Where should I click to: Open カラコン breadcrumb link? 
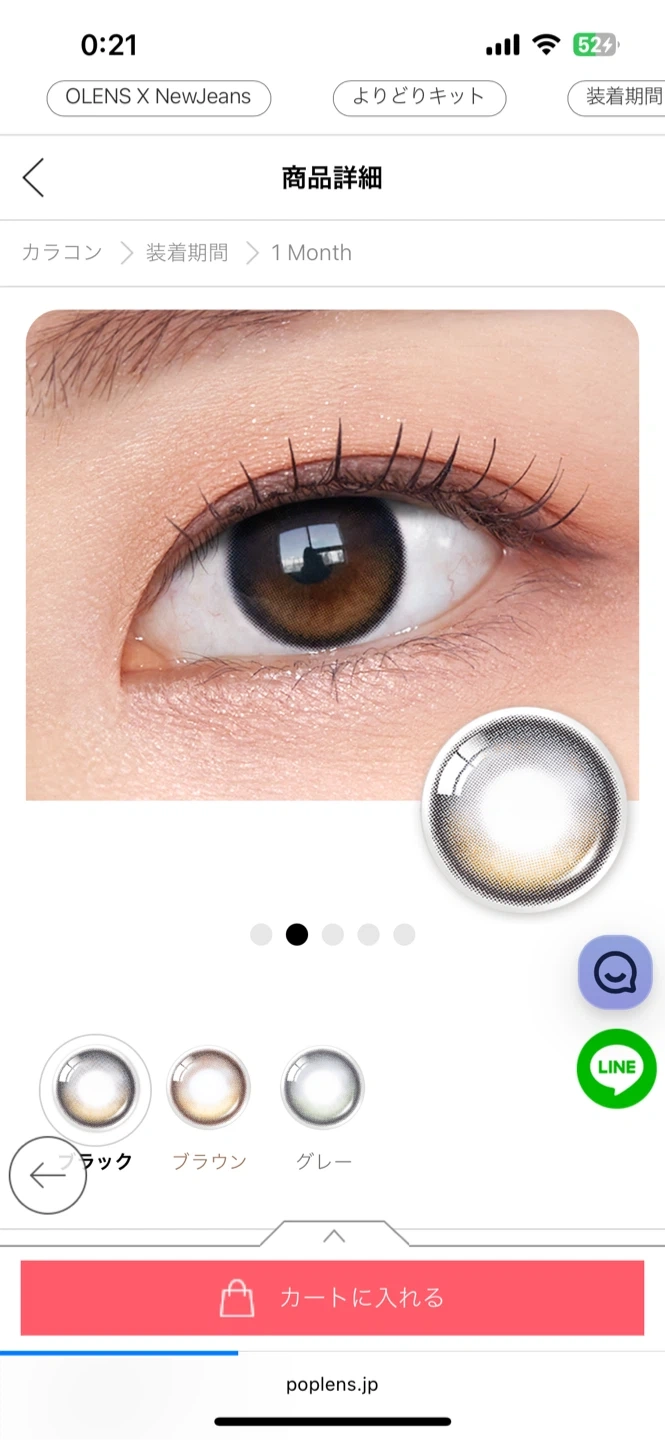point(62,253)
